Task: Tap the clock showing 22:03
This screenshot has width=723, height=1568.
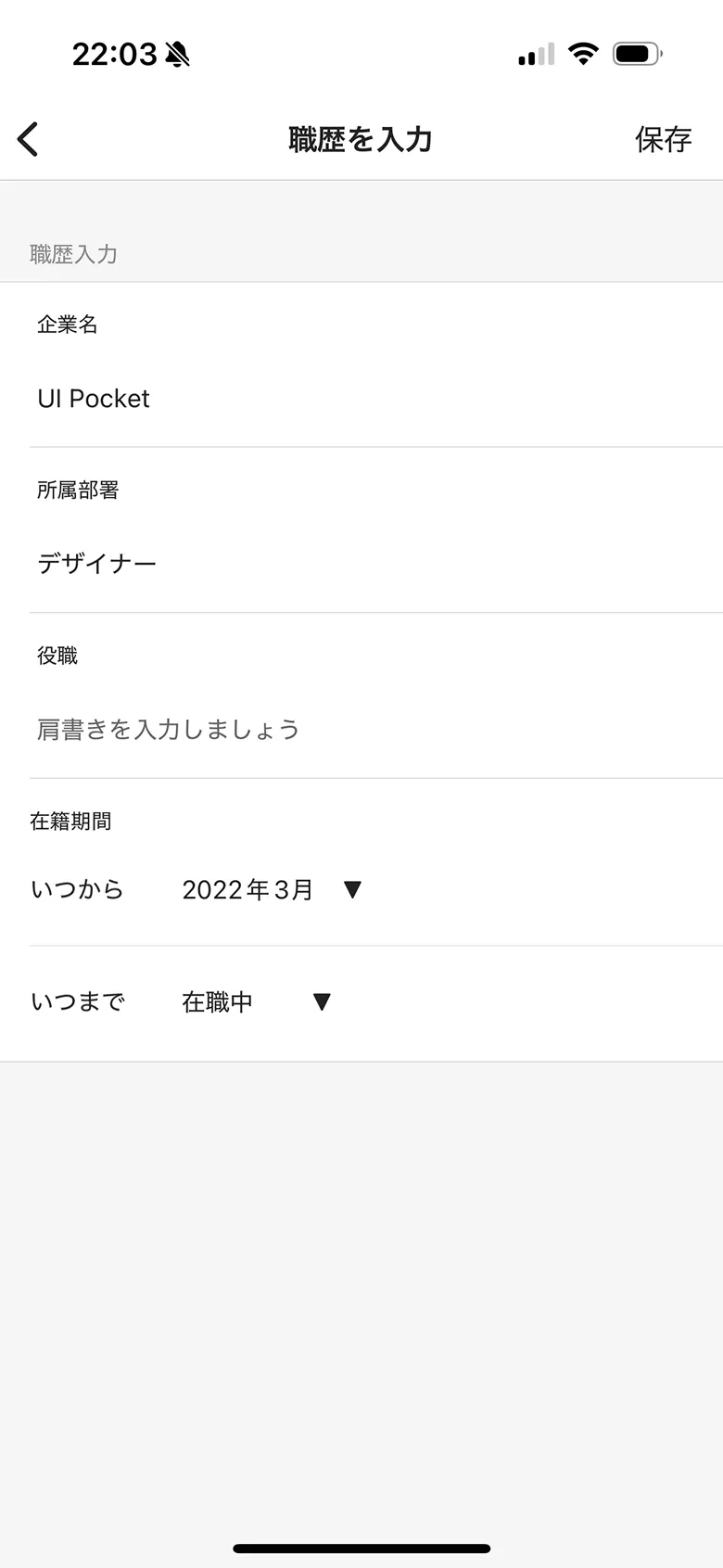Action: 115,54
